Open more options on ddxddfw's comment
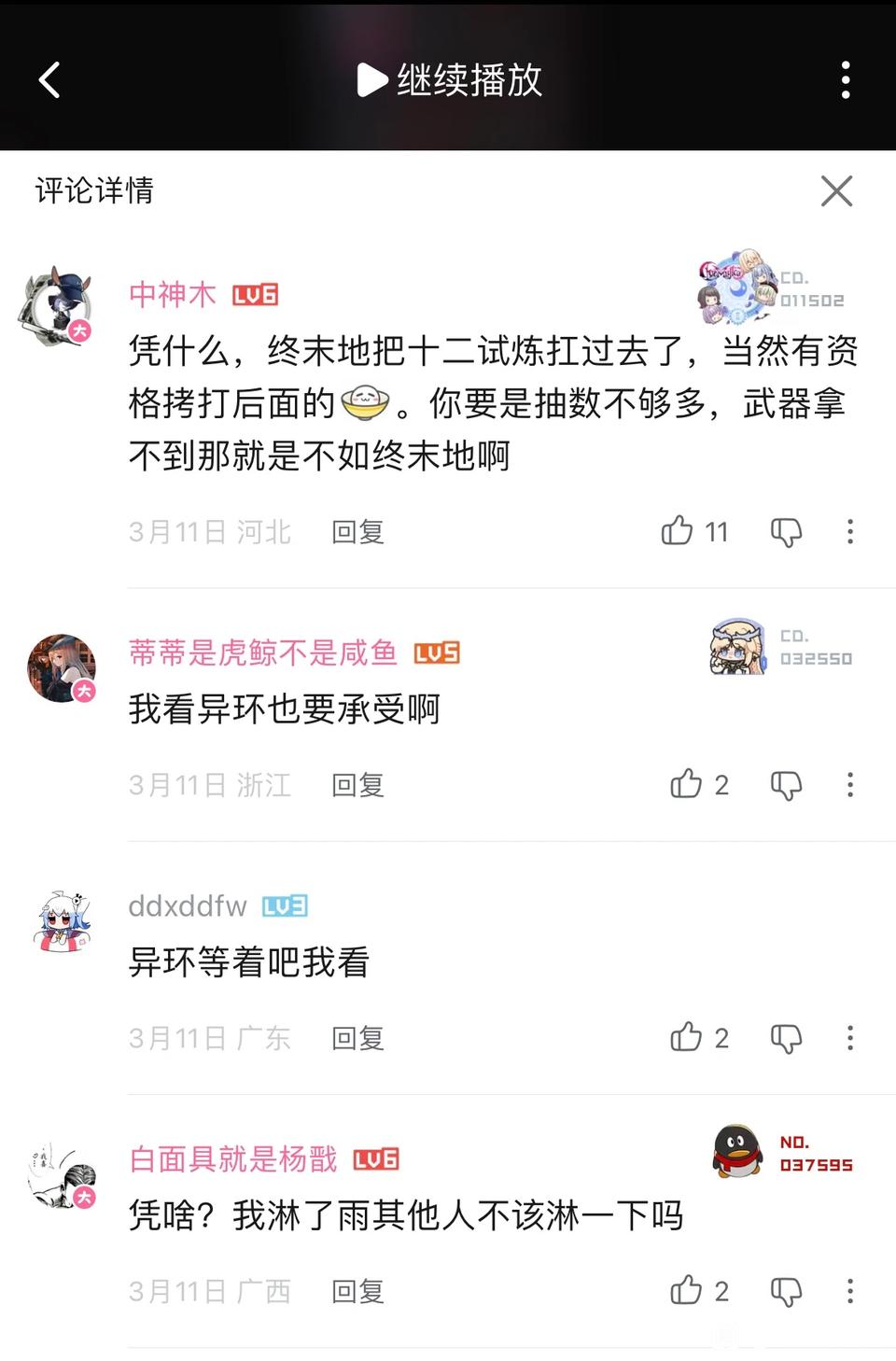Screen dimensions: 896x1361 (849, 1038)
